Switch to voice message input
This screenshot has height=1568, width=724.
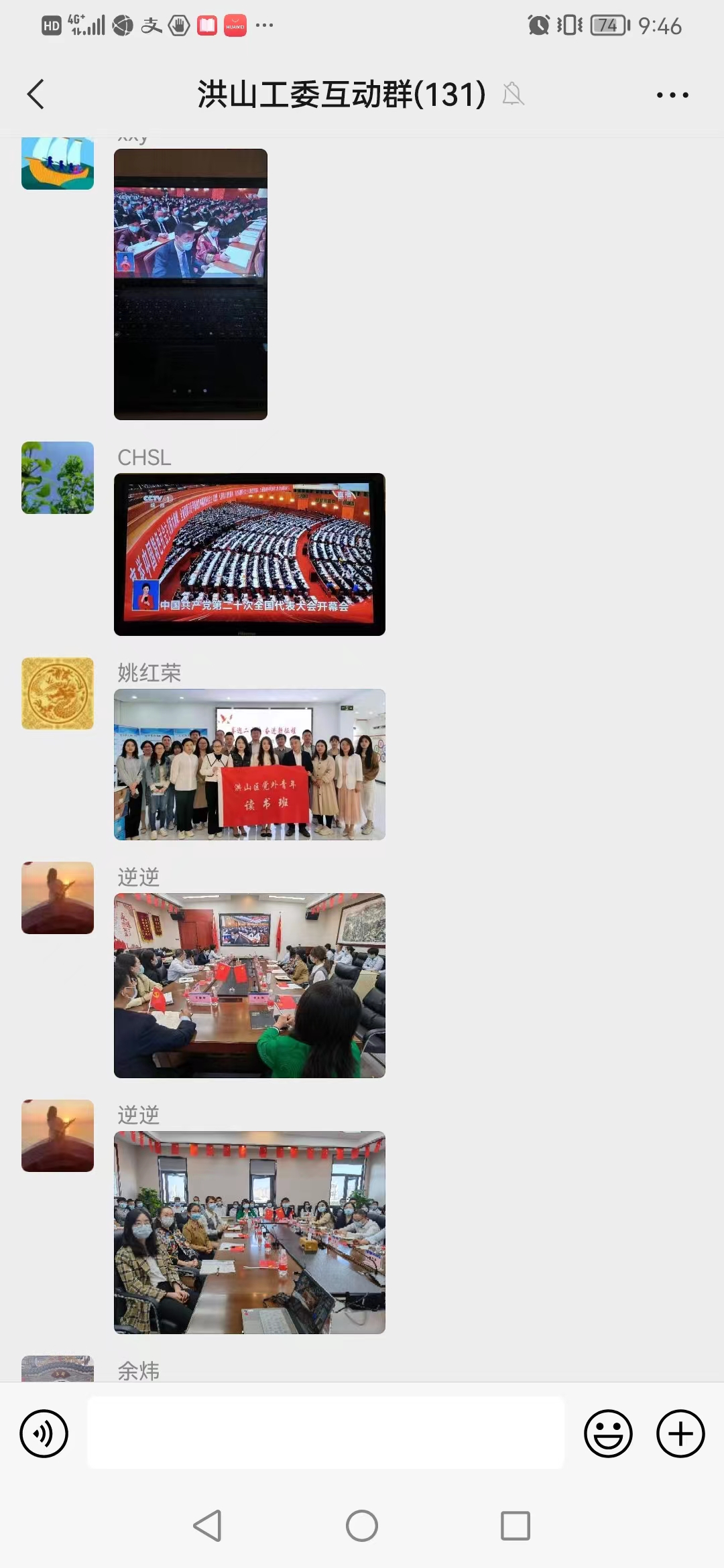pyautogui.click(x=44, y=1433)
